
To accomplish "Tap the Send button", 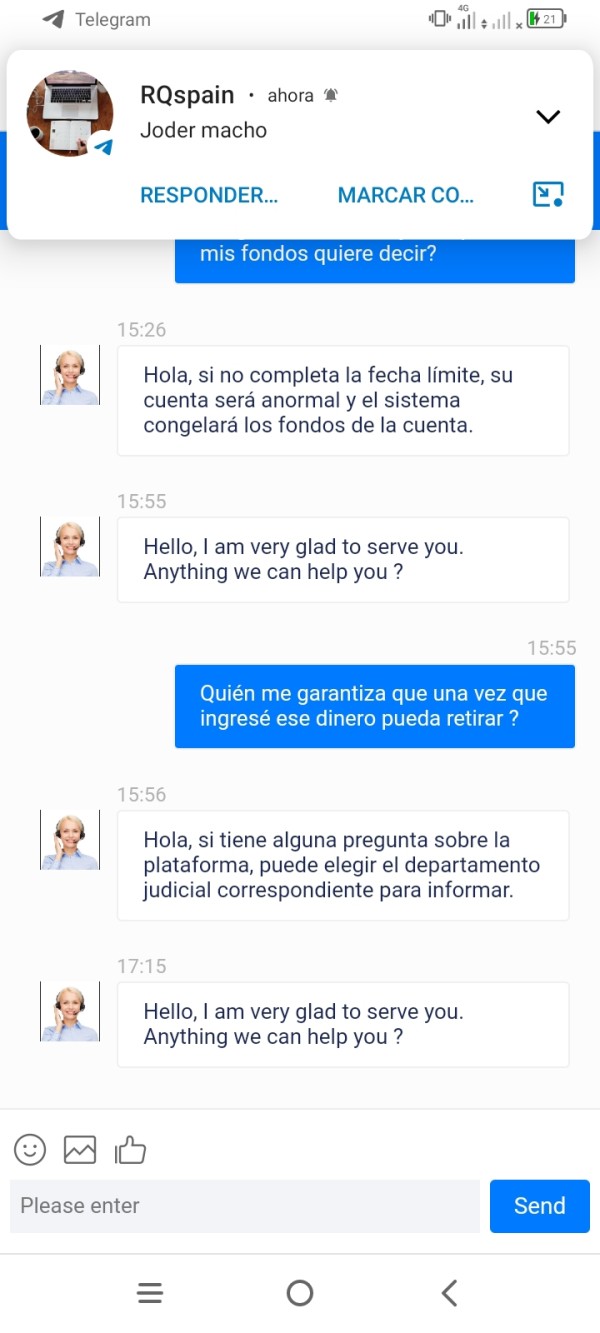I will 540,1206.
